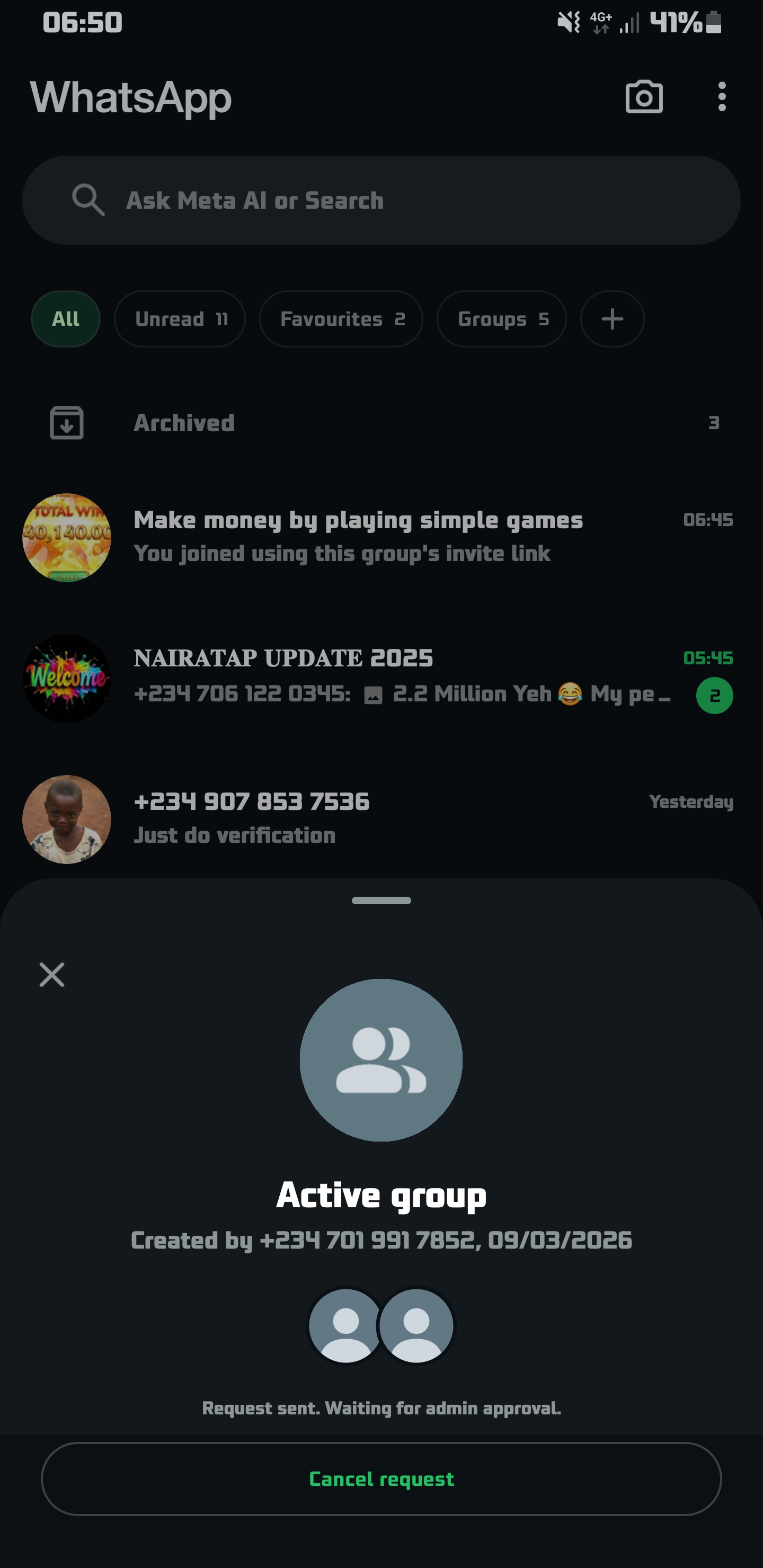Image resolution: width=763 pixels, height=1568 pixels.
Task: Show Favourites chats only
Action: (341, 319)
